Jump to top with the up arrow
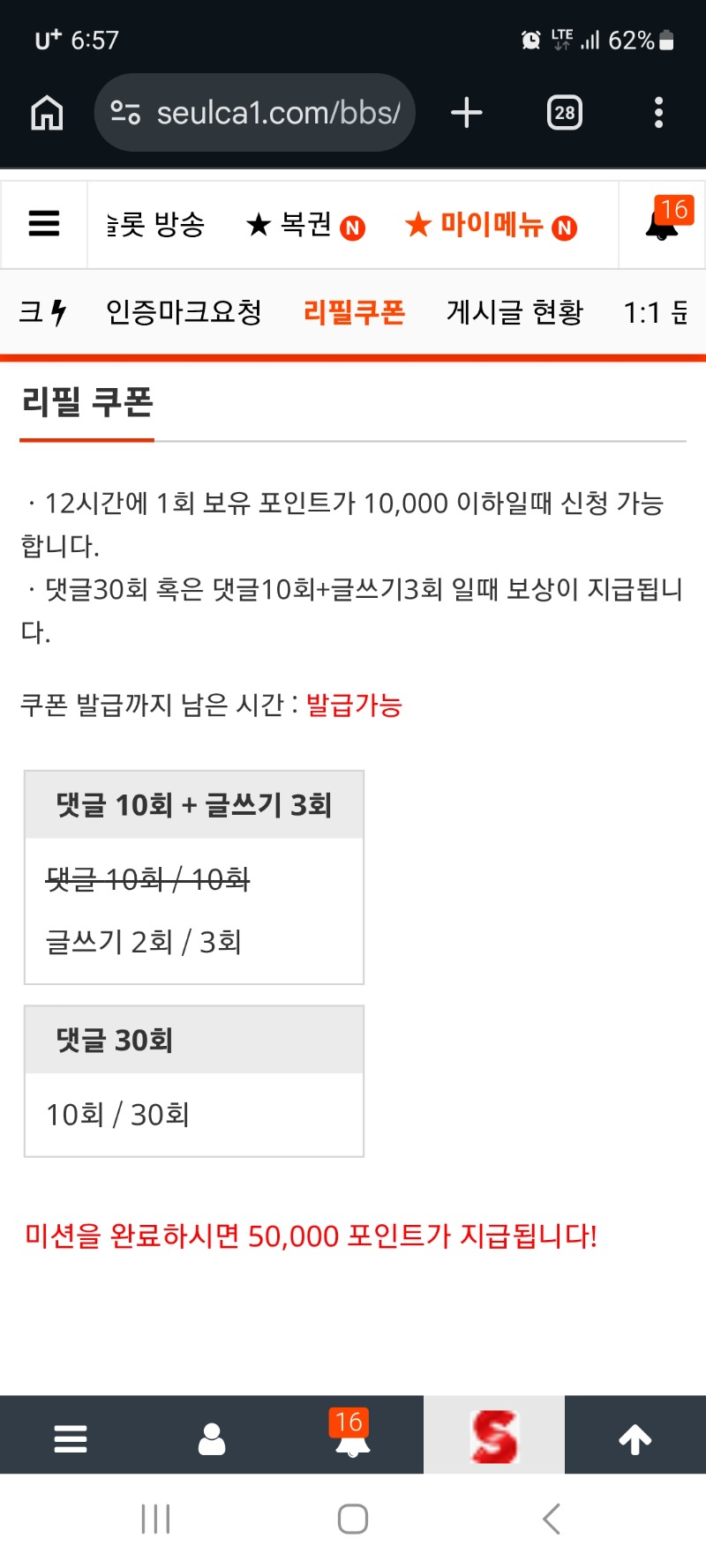This screenshot has height=1568, width=706. tap(635, 1438)
